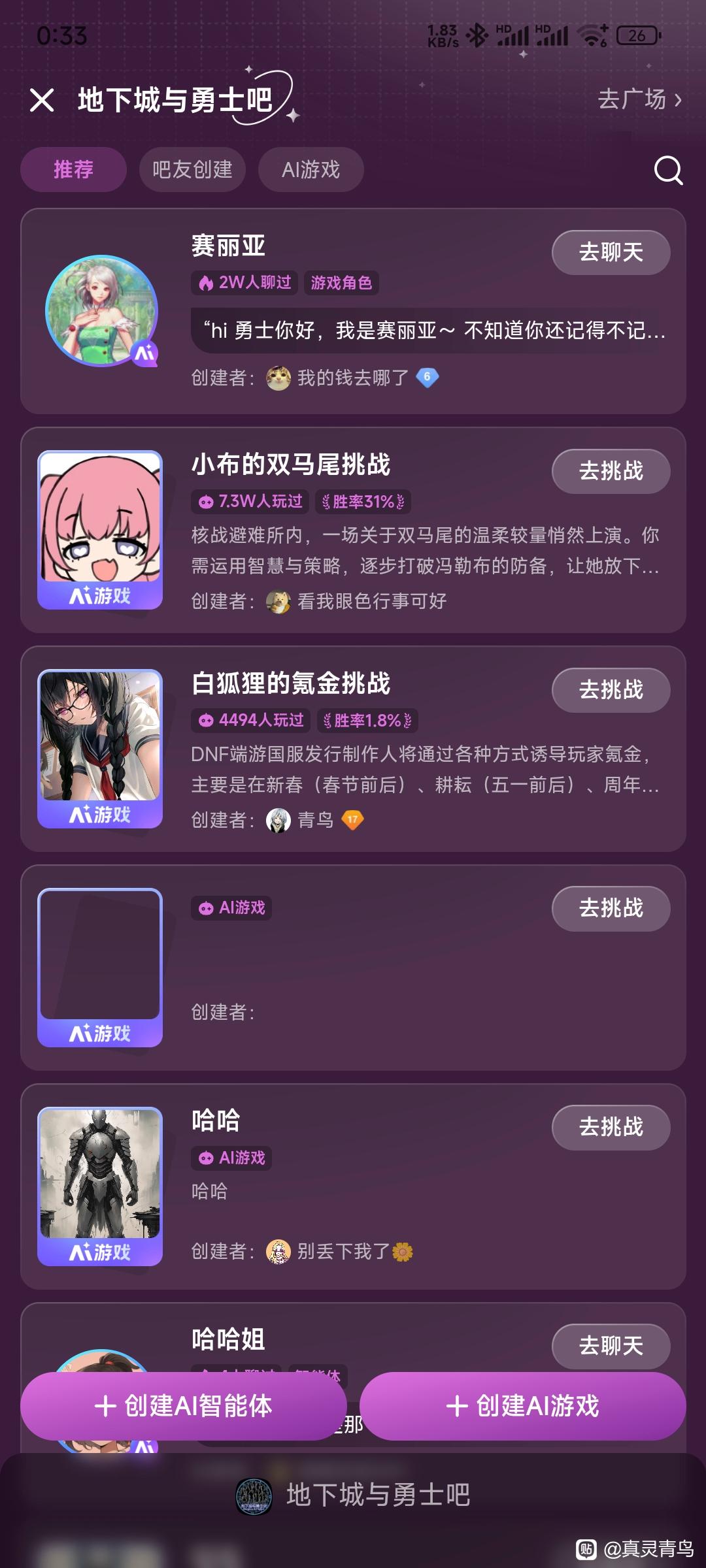
Task: Create a new AI智能体
Action: (183, 1406)
